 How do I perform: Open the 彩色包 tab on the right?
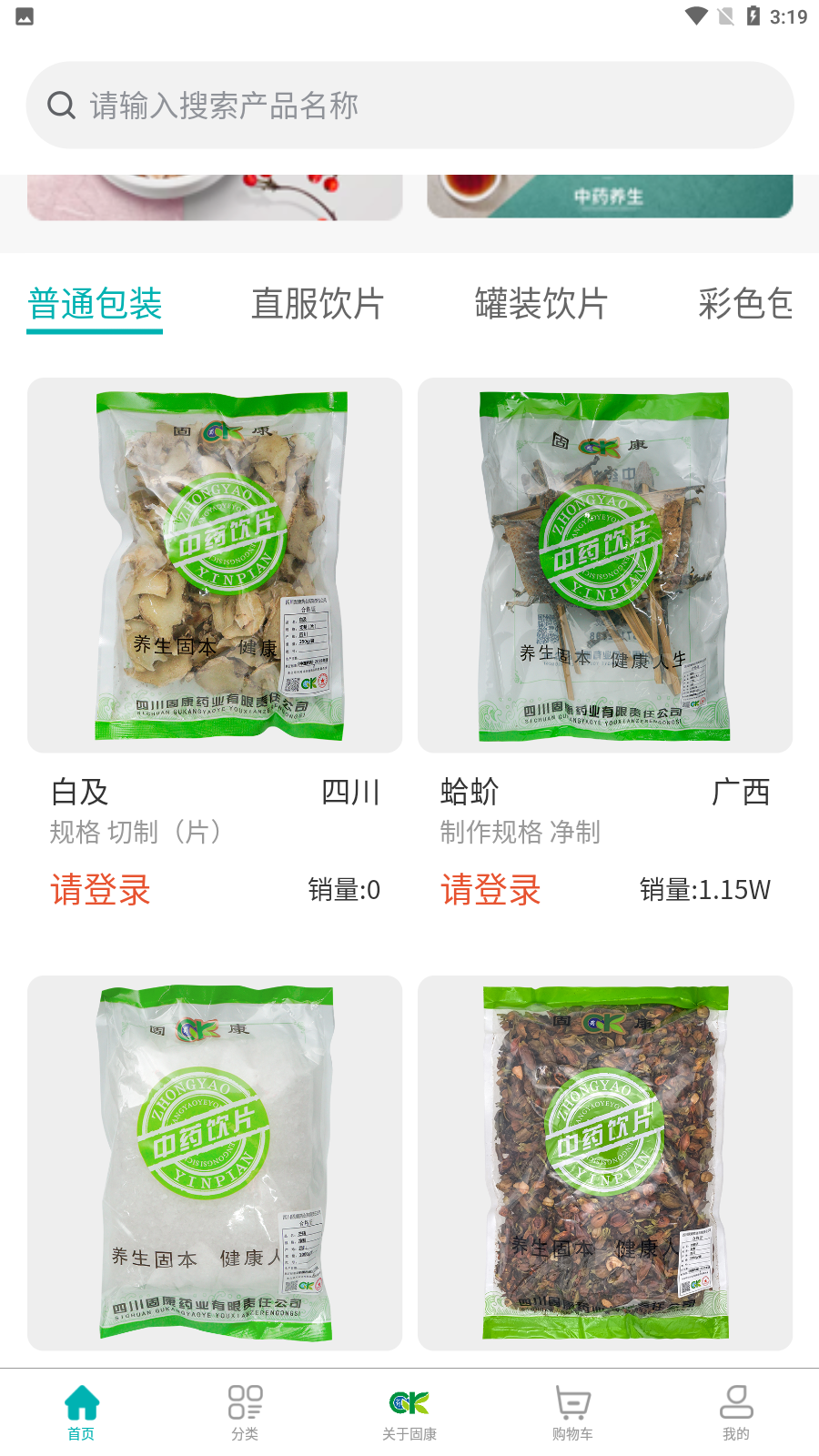pyautogui.click(x=746, y=304)
